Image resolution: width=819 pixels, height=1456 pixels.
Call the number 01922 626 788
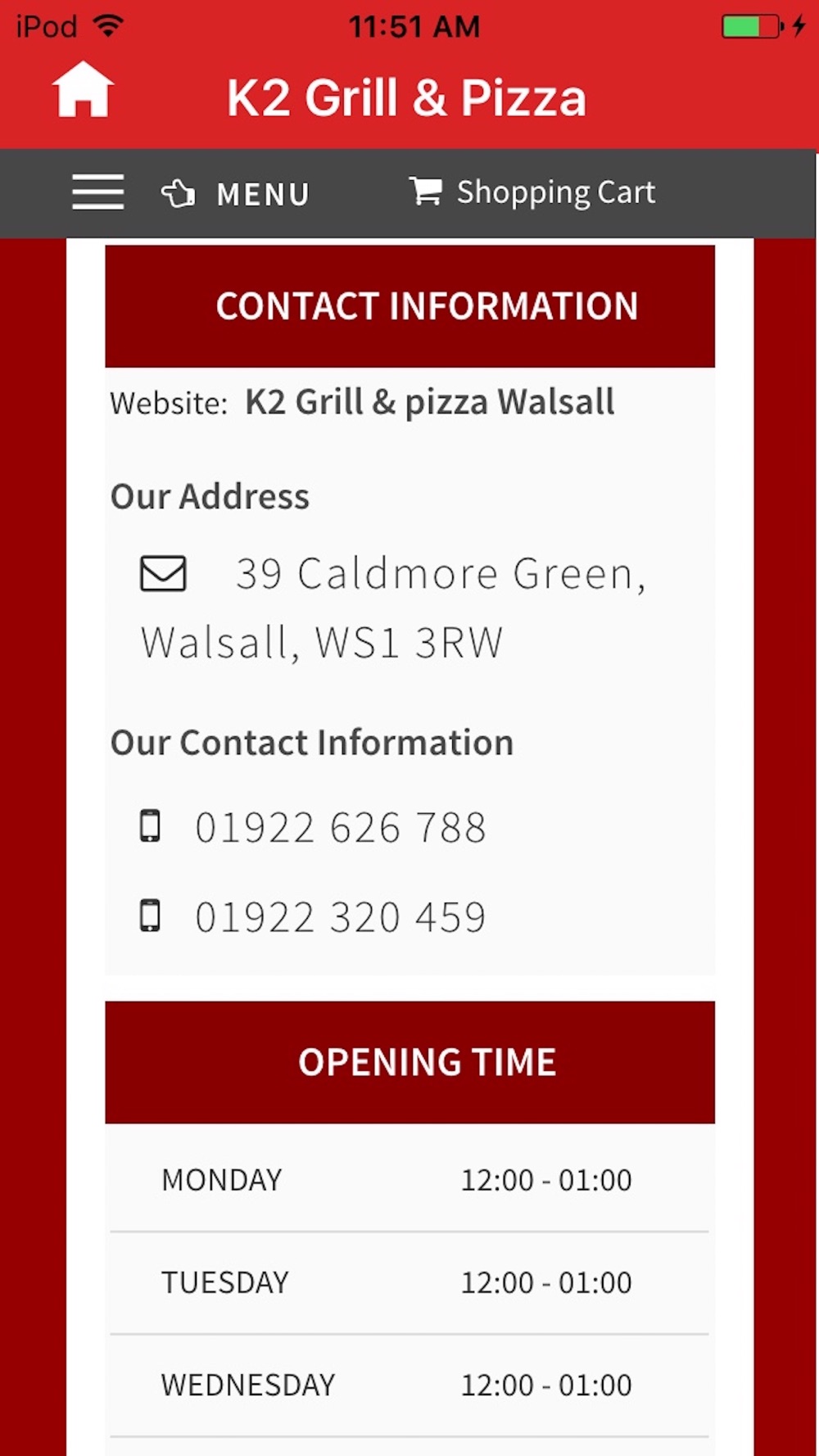(x=340, y=827)
